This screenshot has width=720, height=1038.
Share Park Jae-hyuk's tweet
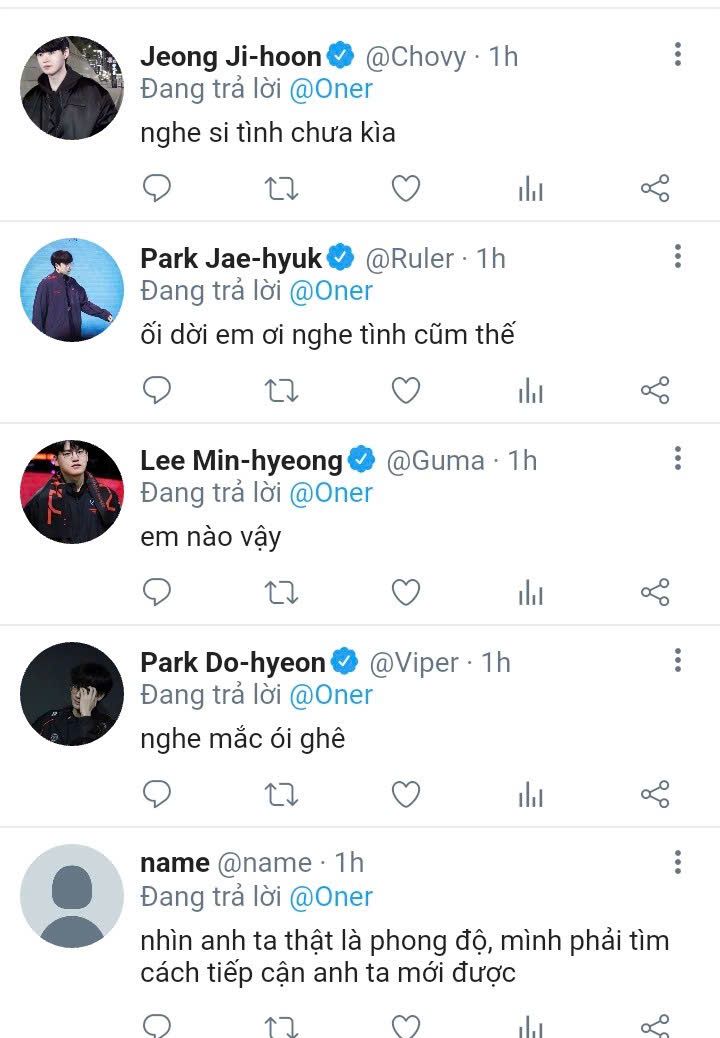point(654,390)
